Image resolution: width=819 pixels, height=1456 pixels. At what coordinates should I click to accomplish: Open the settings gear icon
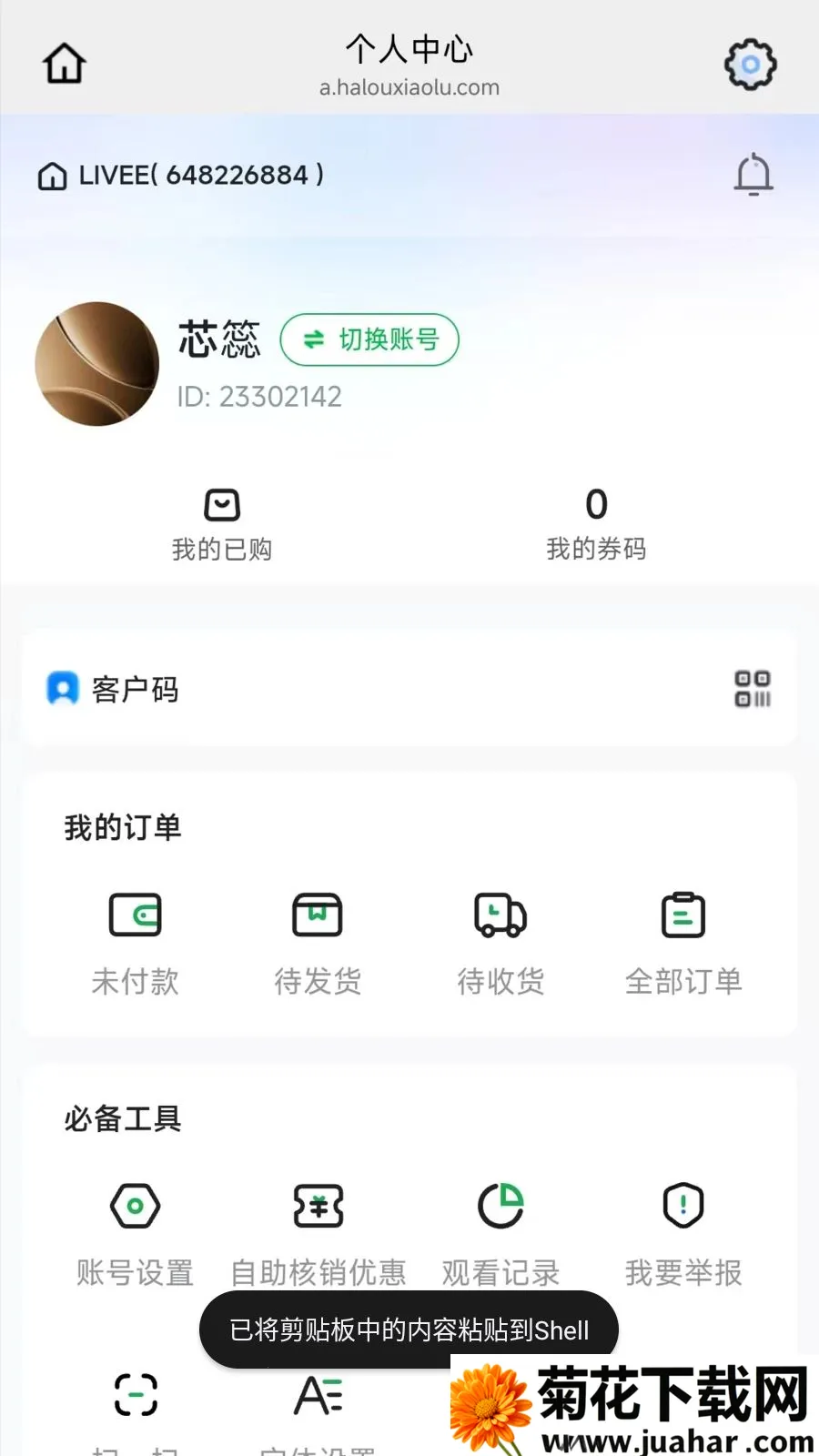coord(750,64)
